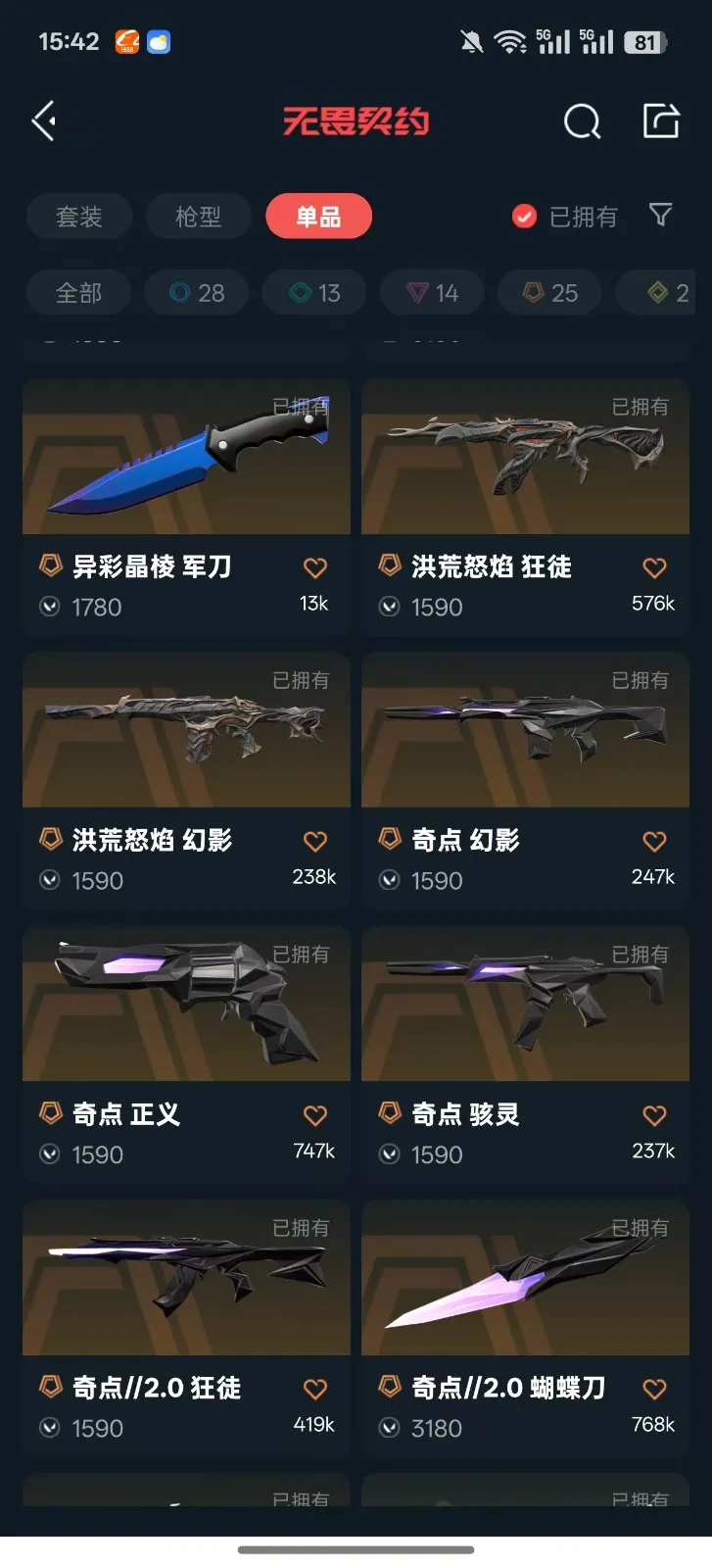Open the search magnifier icon
This screenshot has height=1568, width=712.
click(x=582, y=122)
